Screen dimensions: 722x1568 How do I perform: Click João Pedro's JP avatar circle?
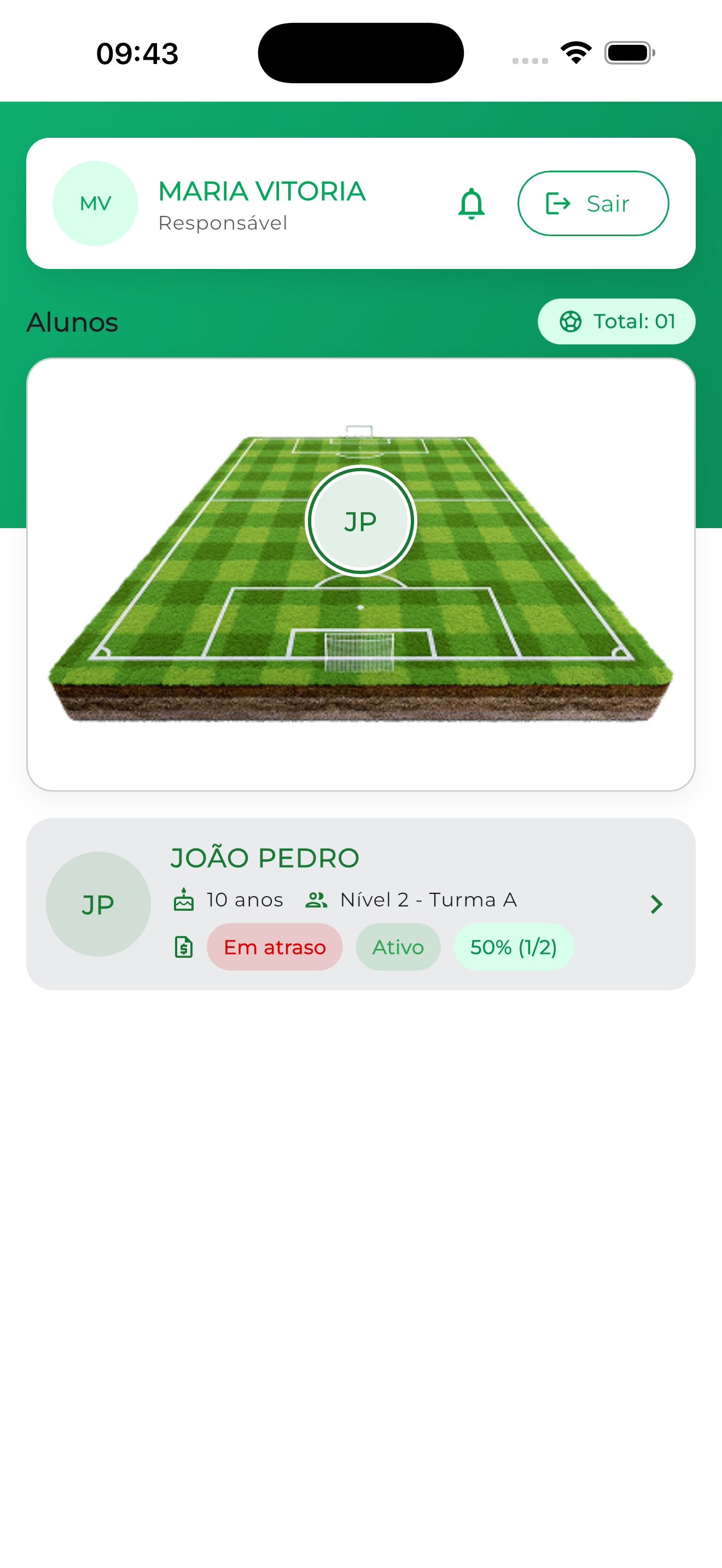click(97, 904)
